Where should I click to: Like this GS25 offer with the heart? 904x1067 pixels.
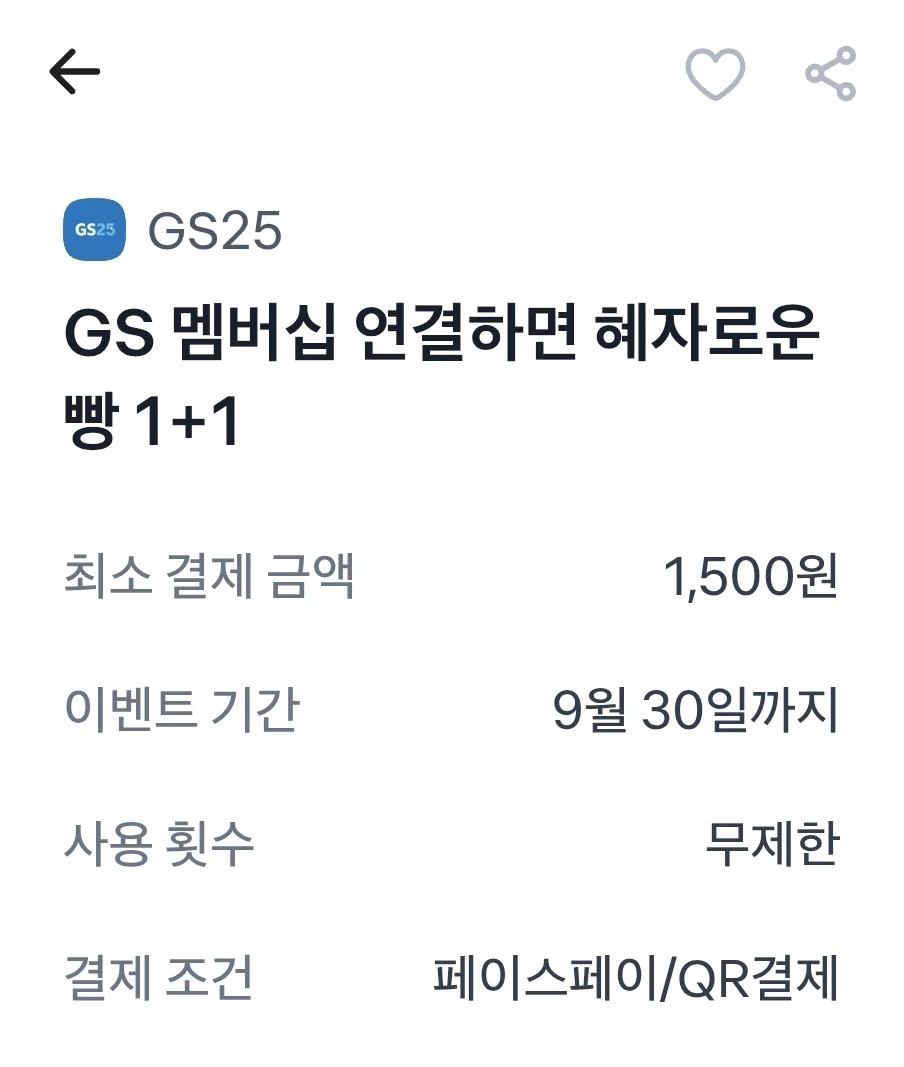(x=715, y=73)
